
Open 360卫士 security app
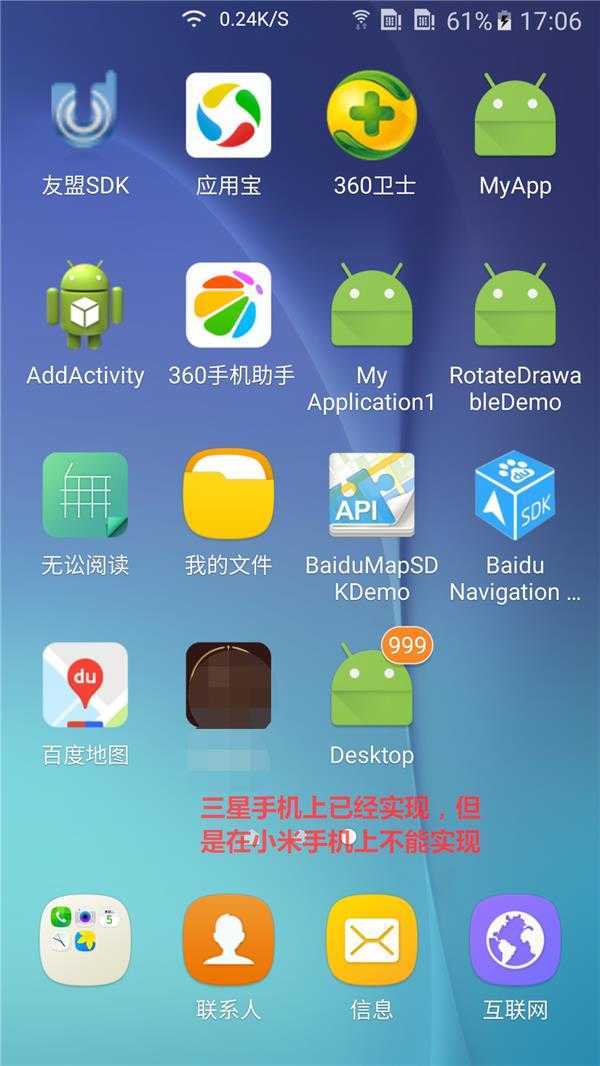372,116
